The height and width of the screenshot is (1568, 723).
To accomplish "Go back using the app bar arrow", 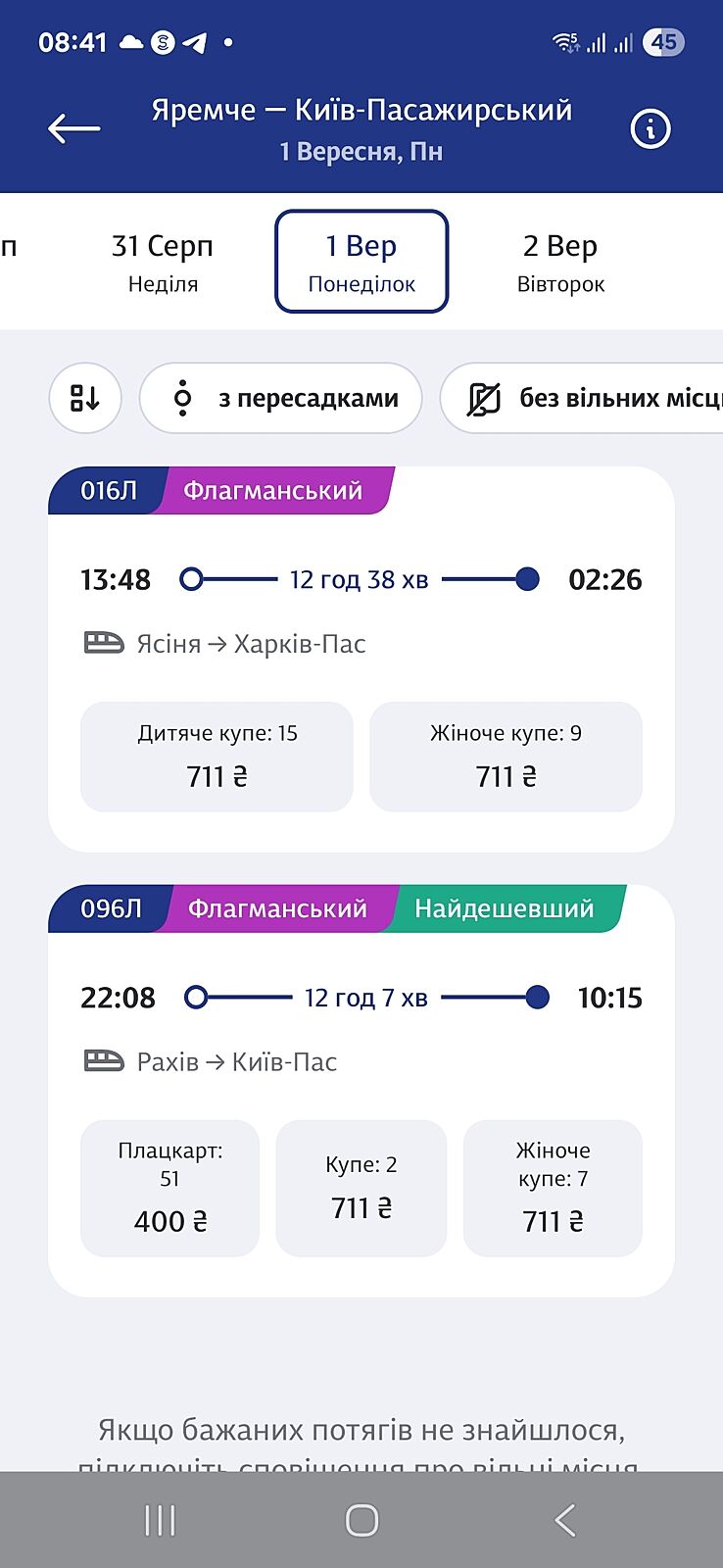I will [x=73, y=128].
